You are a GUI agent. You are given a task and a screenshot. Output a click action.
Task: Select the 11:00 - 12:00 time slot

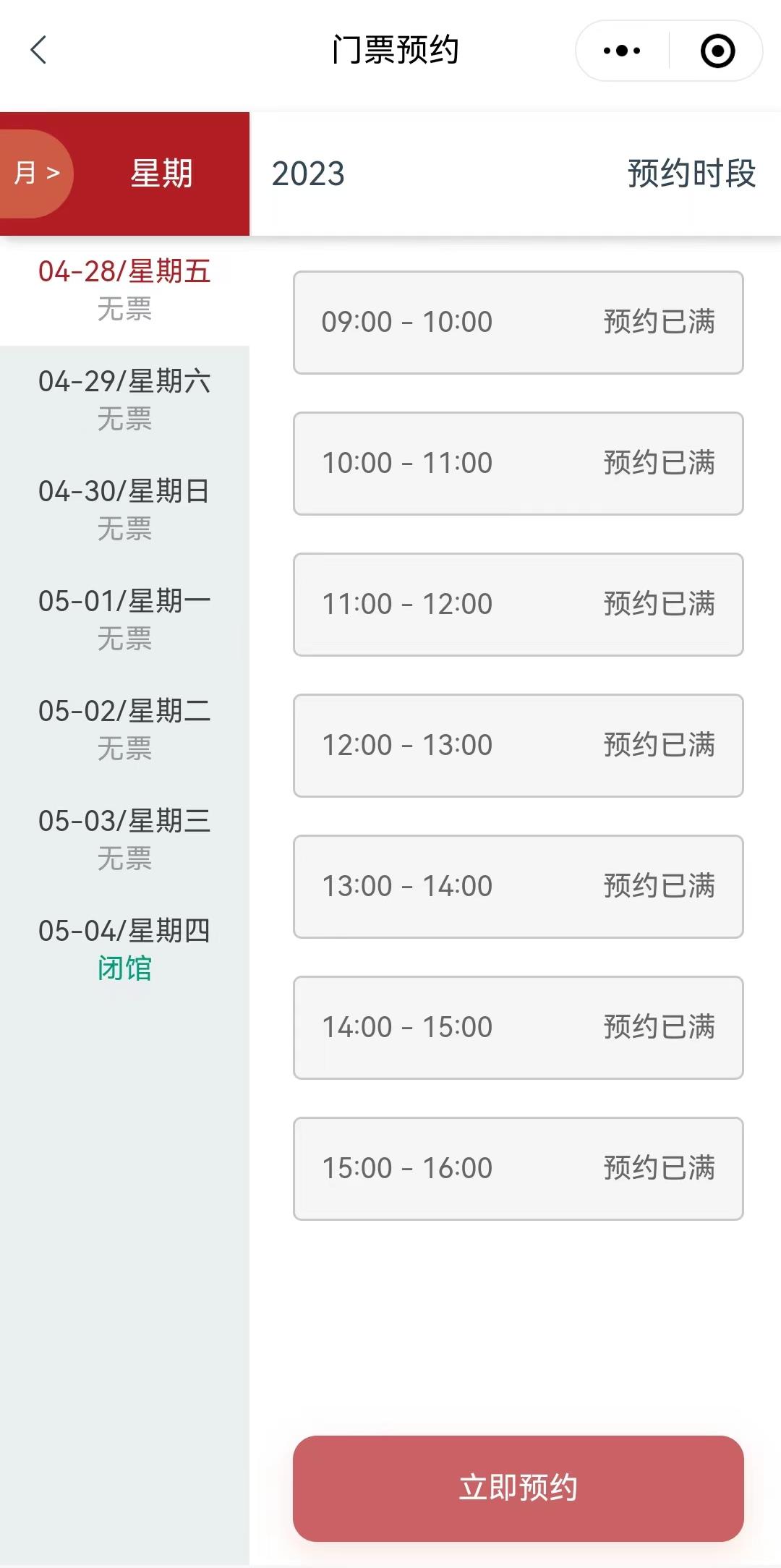pos(518,604)
